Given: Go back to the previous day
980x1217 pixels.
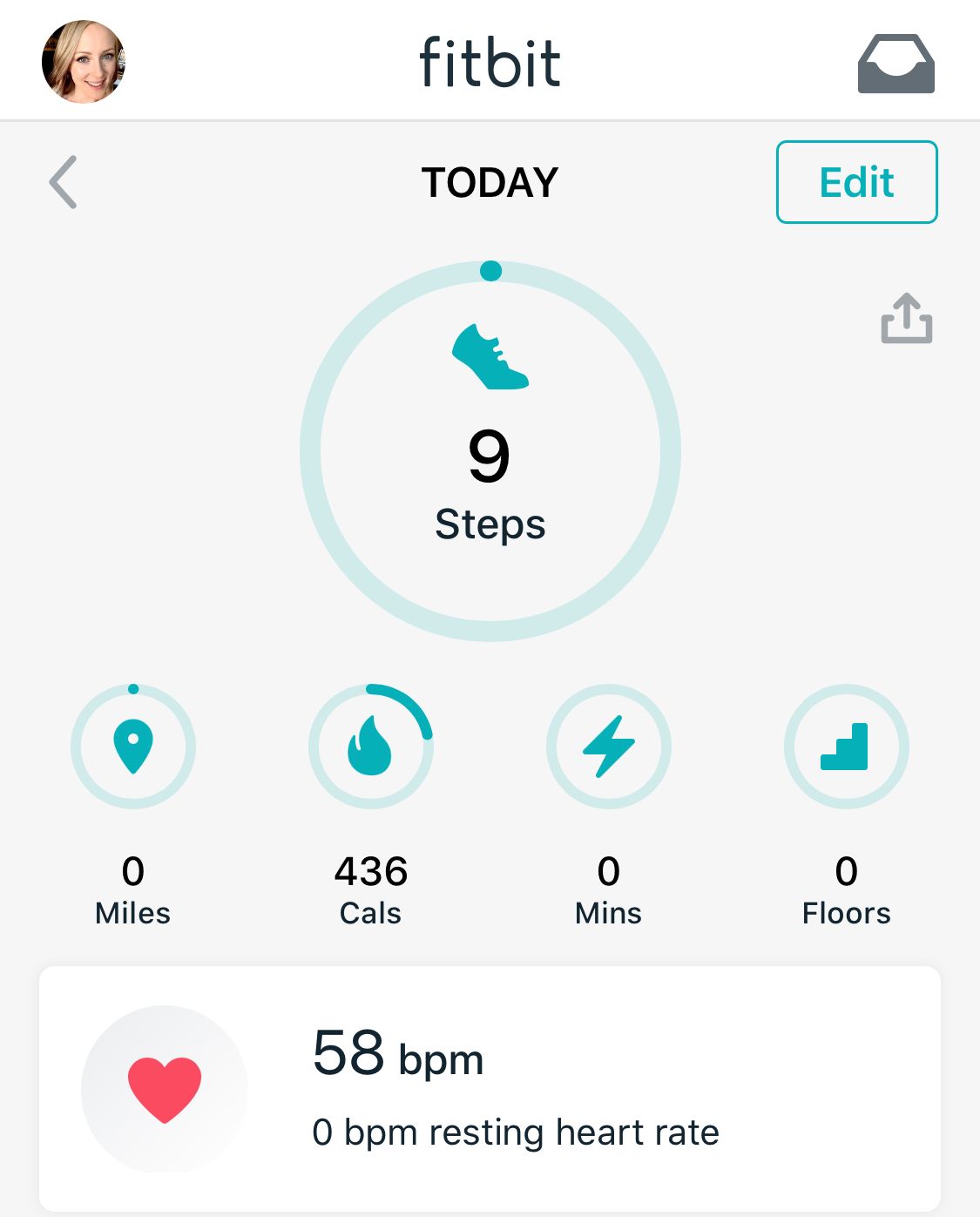Looking at the screenshot, I should [x=64, y=182].
